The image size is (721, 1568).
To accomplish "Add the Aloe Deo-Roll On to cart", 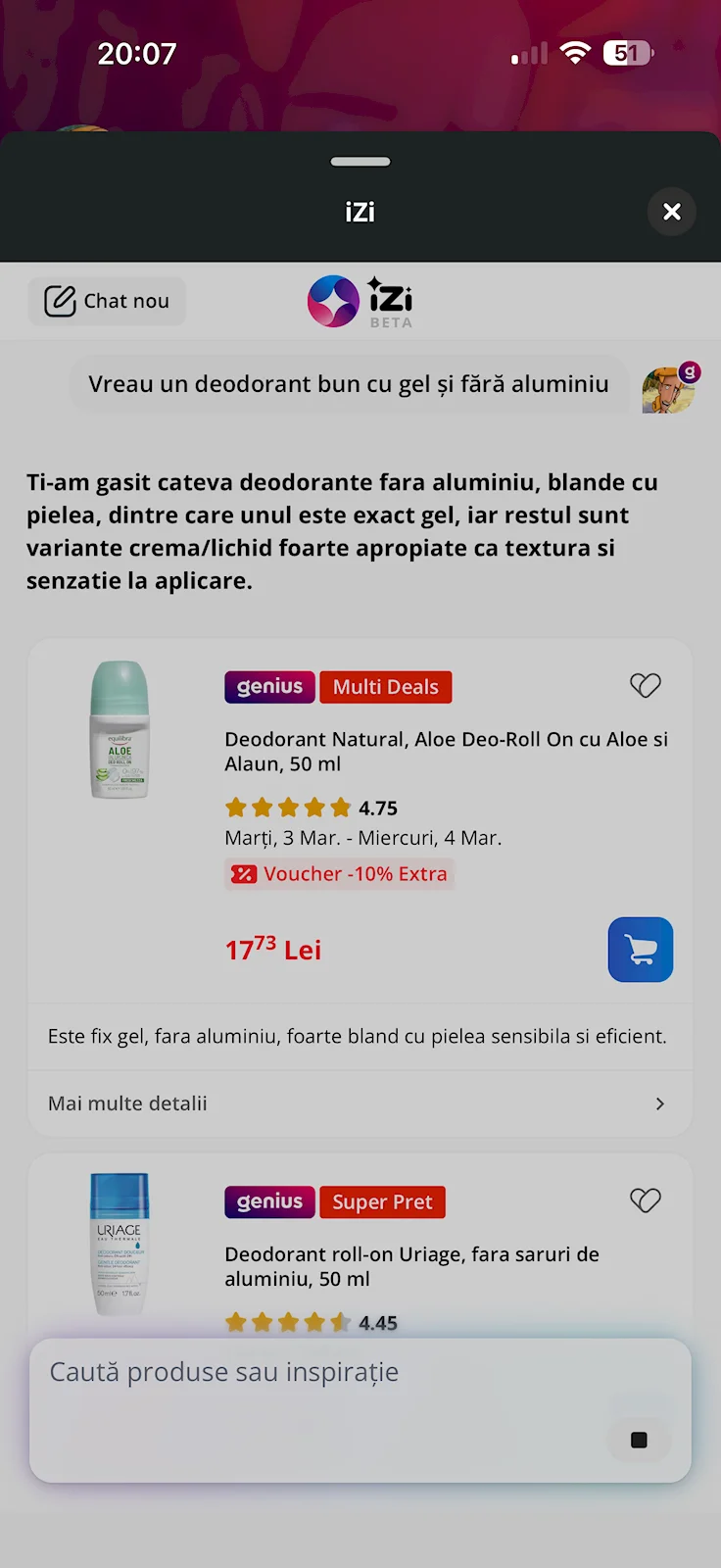I will click(640, 950).
